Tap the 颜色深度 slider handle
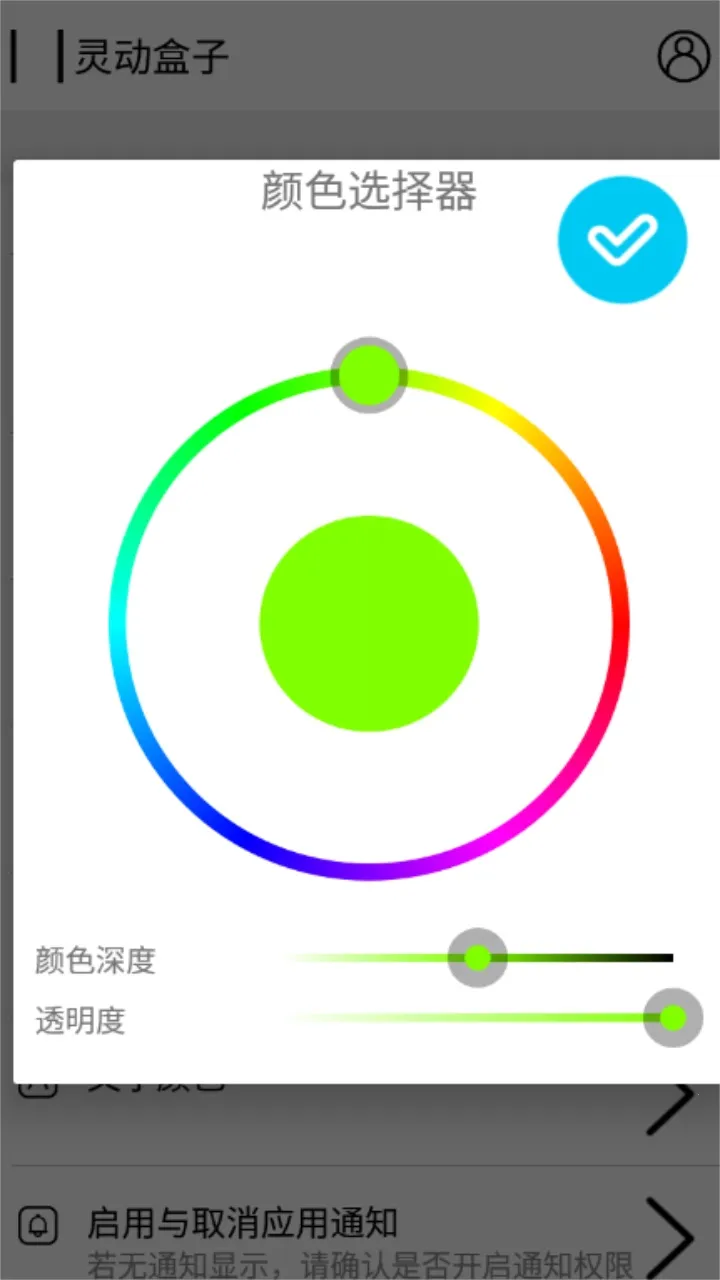The height and width of the screenshot is (1280, 720). [478, 958]
